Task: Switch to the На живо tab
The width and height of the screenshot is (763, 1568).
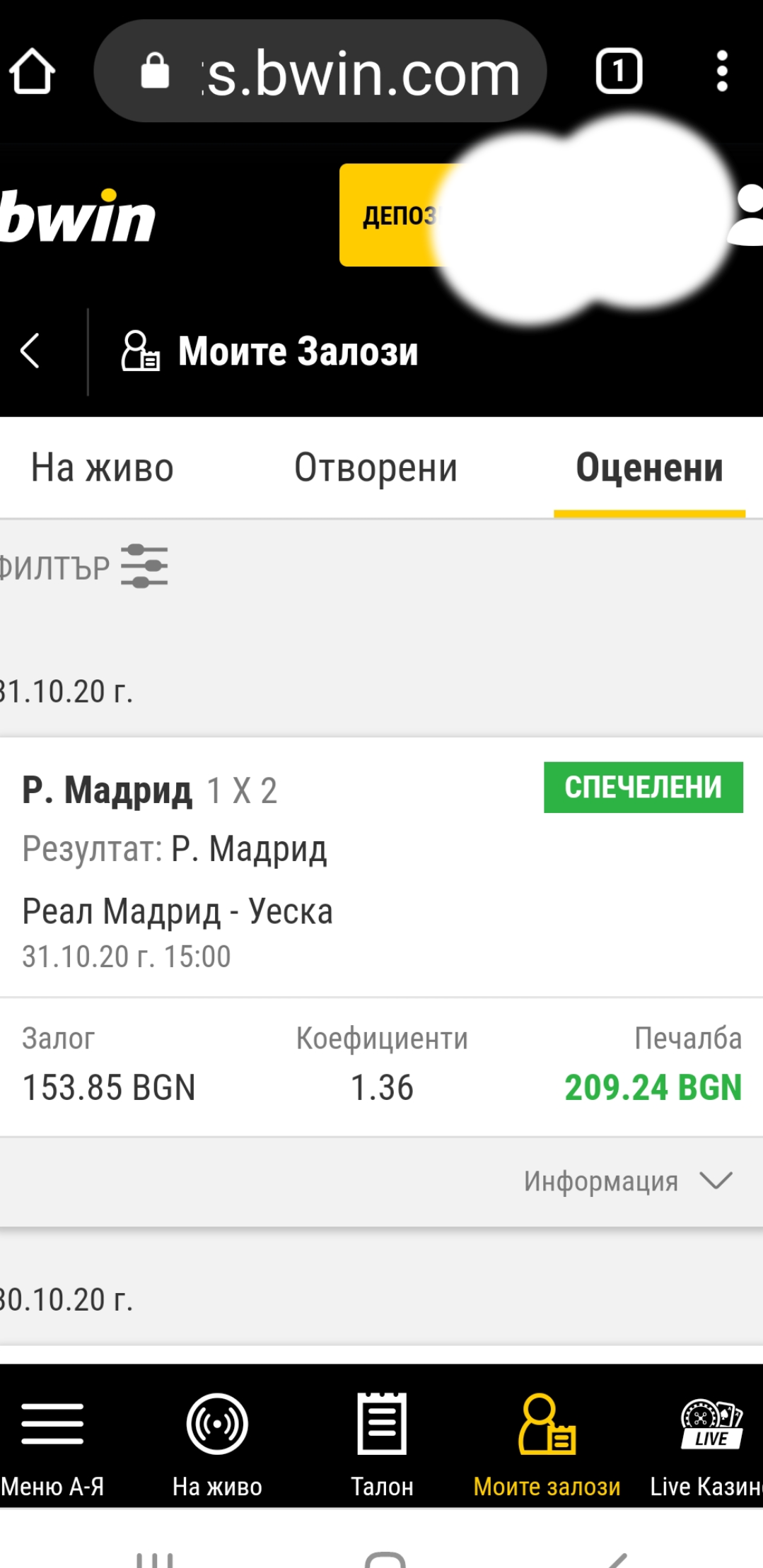Action: [101, 467]
